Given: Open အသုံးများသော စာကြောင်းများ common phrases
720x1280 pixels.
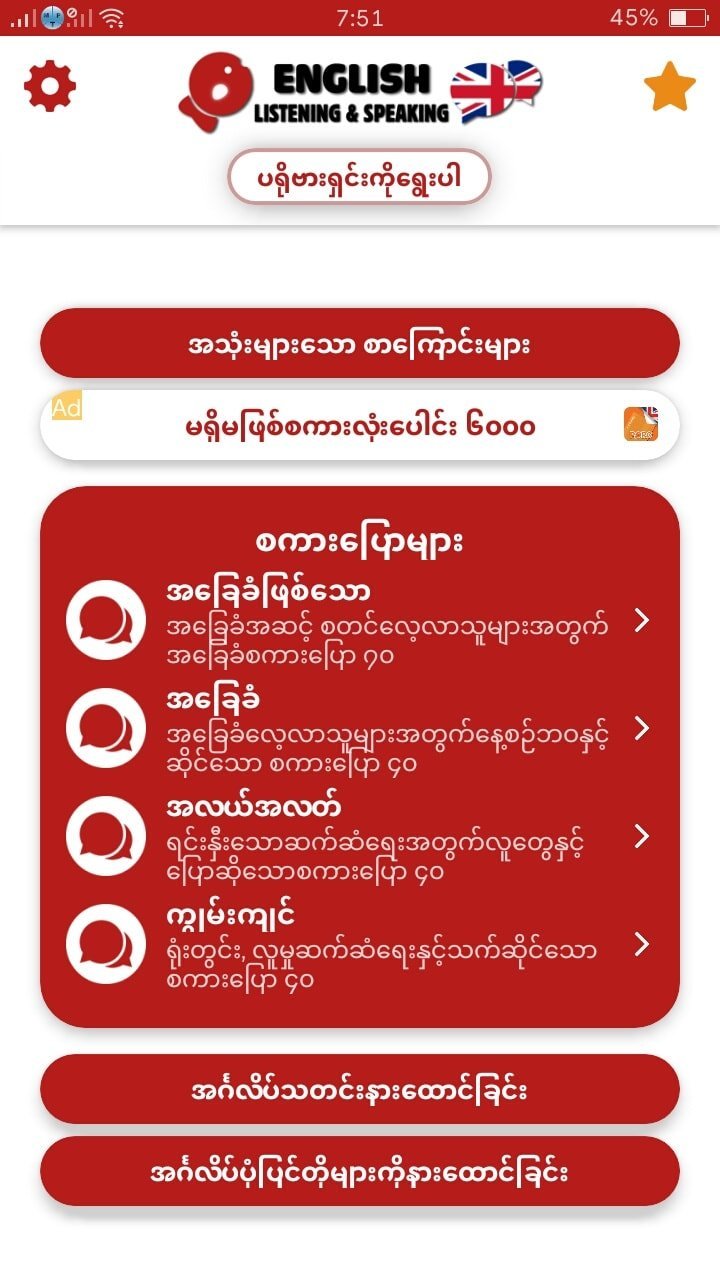Looking at the screenshot, I should (359, 344).
